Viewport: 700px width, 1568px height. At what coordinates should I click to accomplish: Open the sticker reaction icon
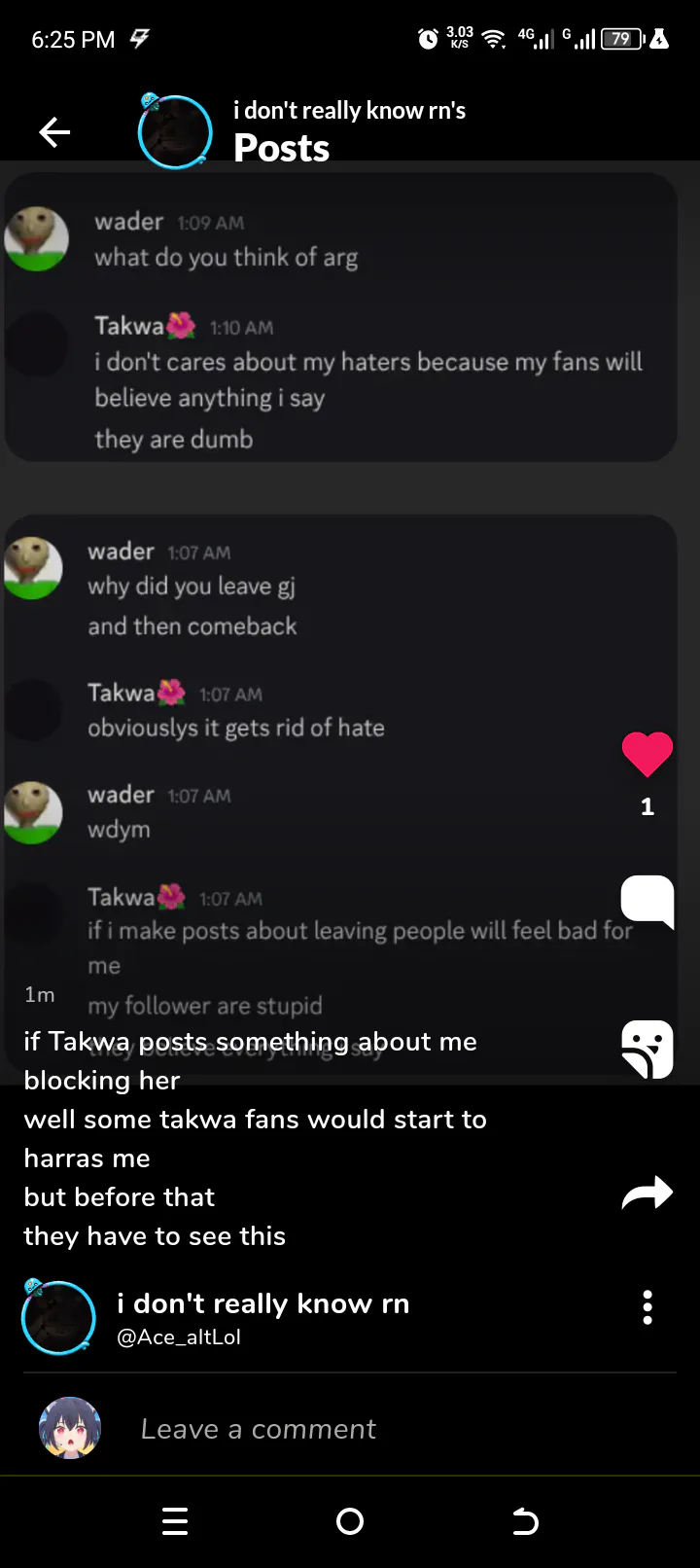coord(647,1049)
